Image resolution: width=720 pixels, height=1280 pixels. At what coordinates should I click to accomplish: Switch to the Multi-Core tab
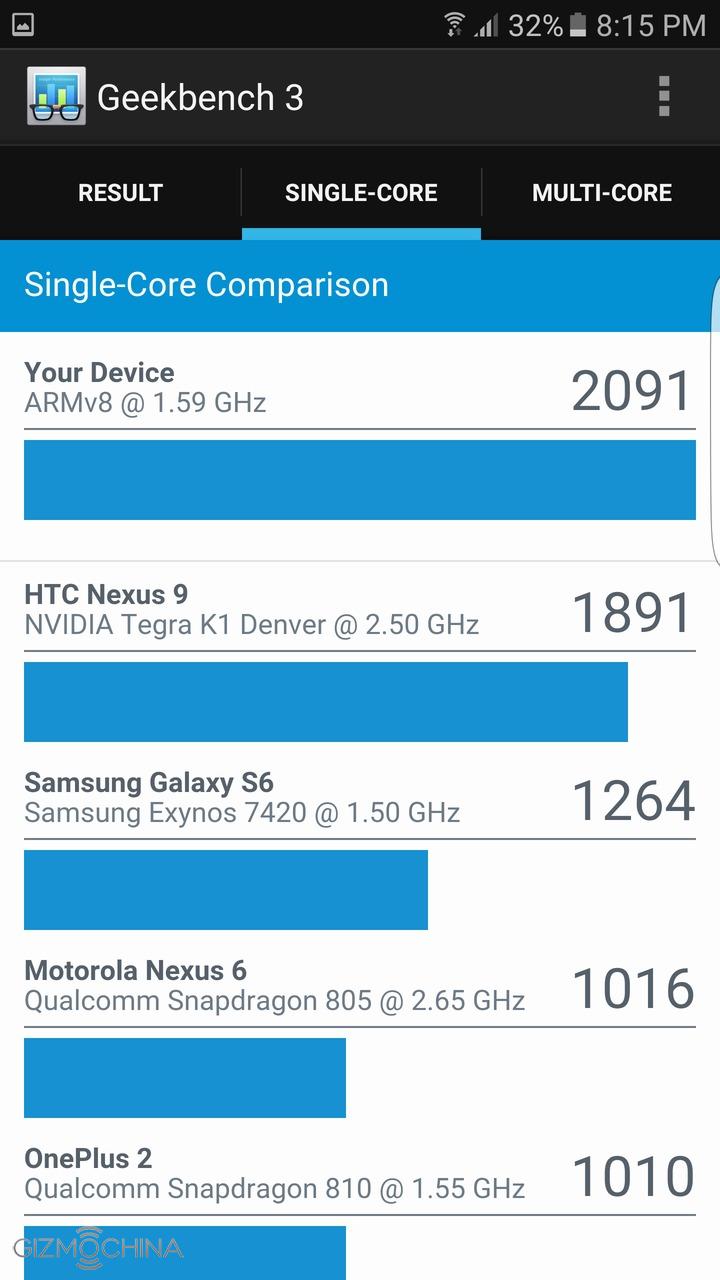601,193
